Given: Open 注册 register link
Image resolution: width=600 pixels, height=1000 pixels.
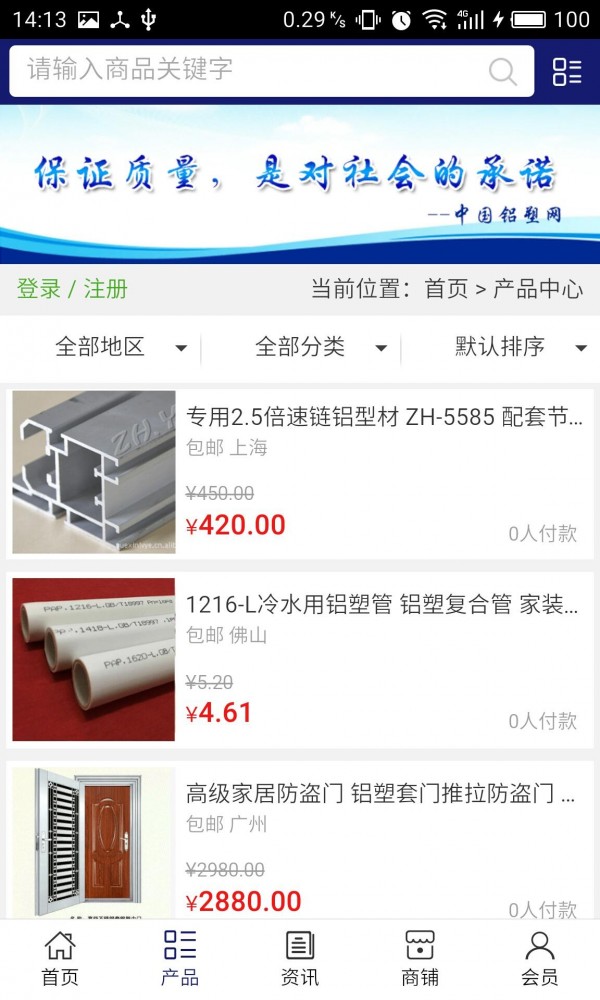Looking at the screenshot, I should point(106,290).
